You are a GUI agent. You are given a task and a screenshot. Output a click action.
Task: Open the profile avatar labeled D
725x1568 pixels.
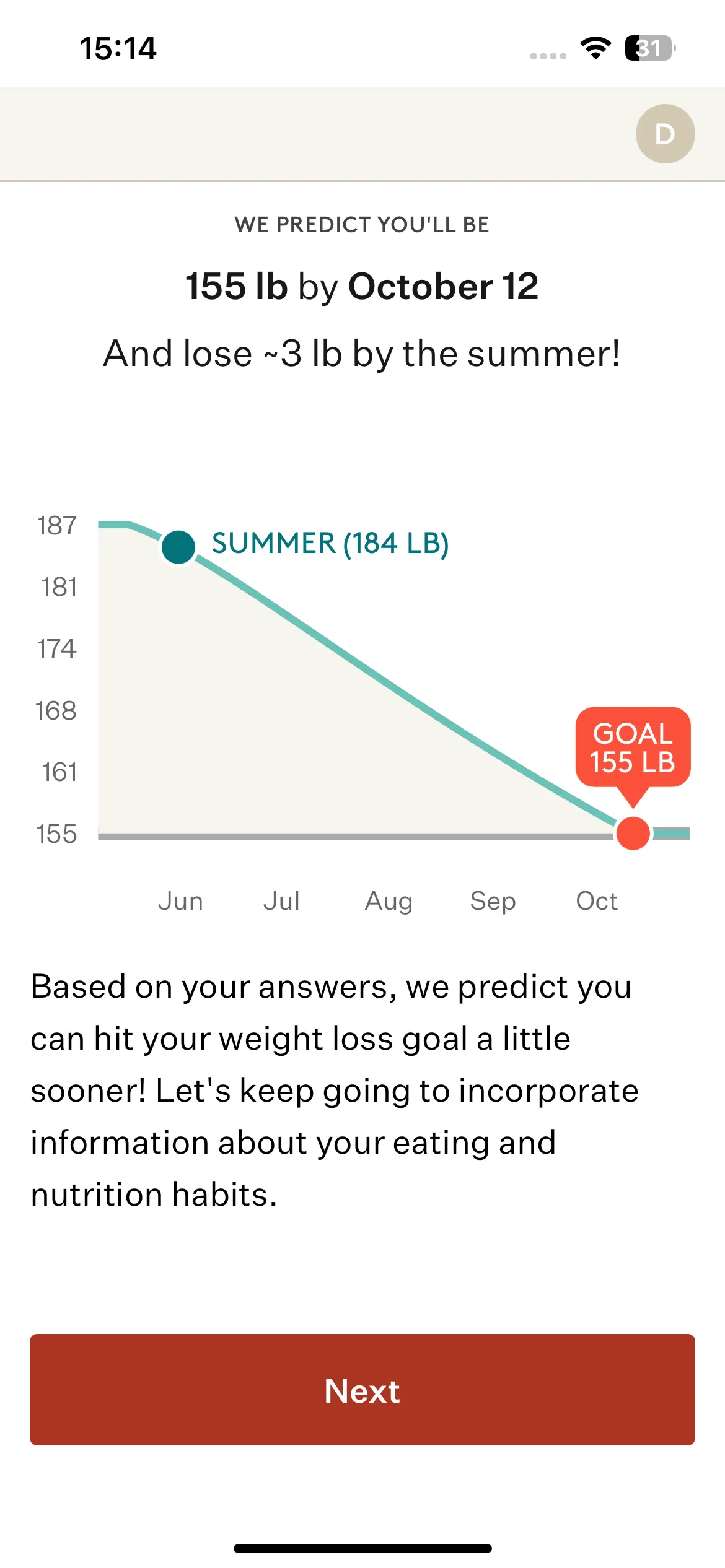[665, 134]
